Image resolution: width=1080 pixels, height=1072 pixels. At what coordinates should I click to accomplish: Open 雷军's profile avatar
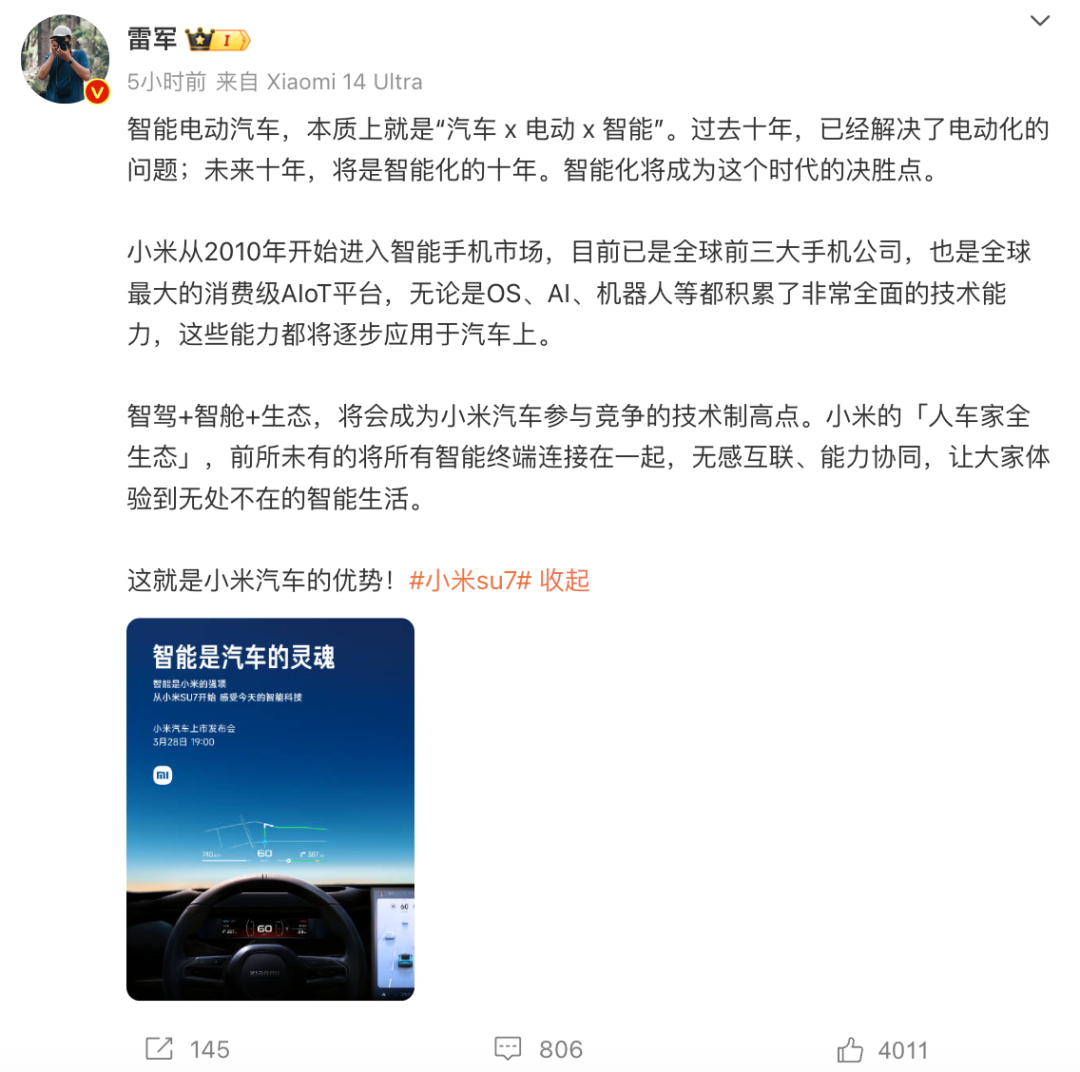click(64, 59)
